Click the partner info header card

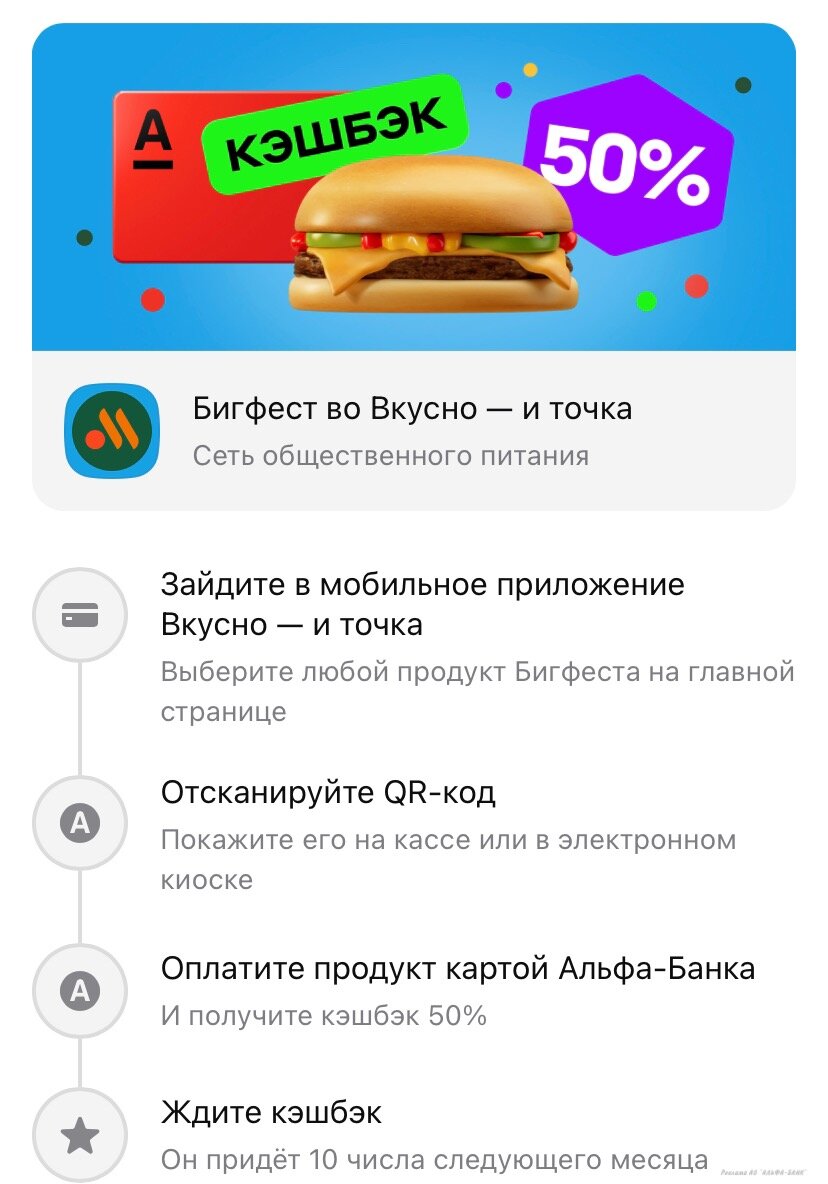coord(414,430)
